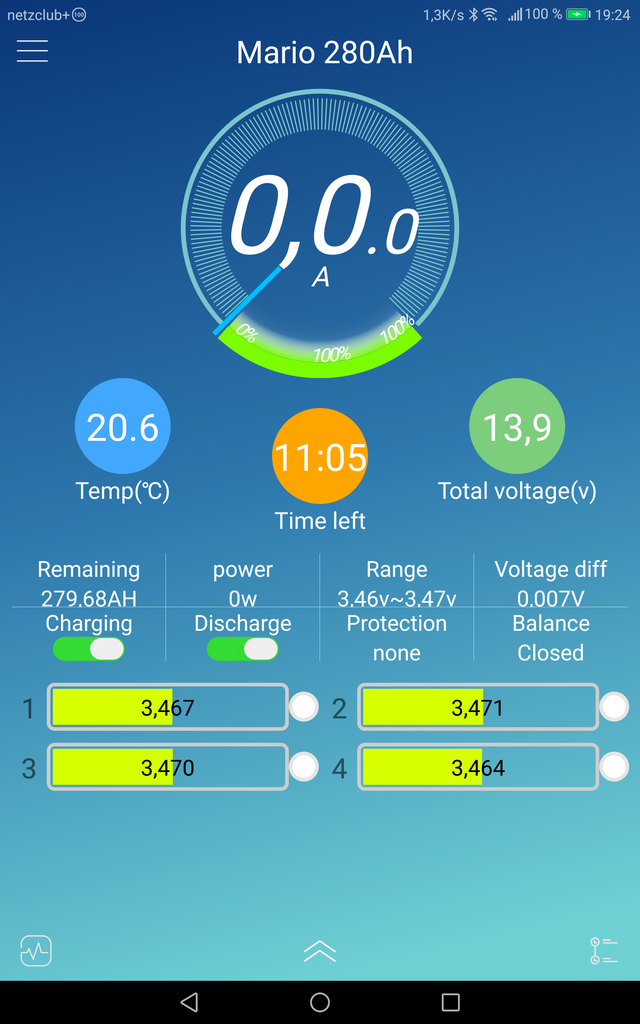Toggle the Discharge switch
Screen dimensions: 640x1024
coord(242,648)
